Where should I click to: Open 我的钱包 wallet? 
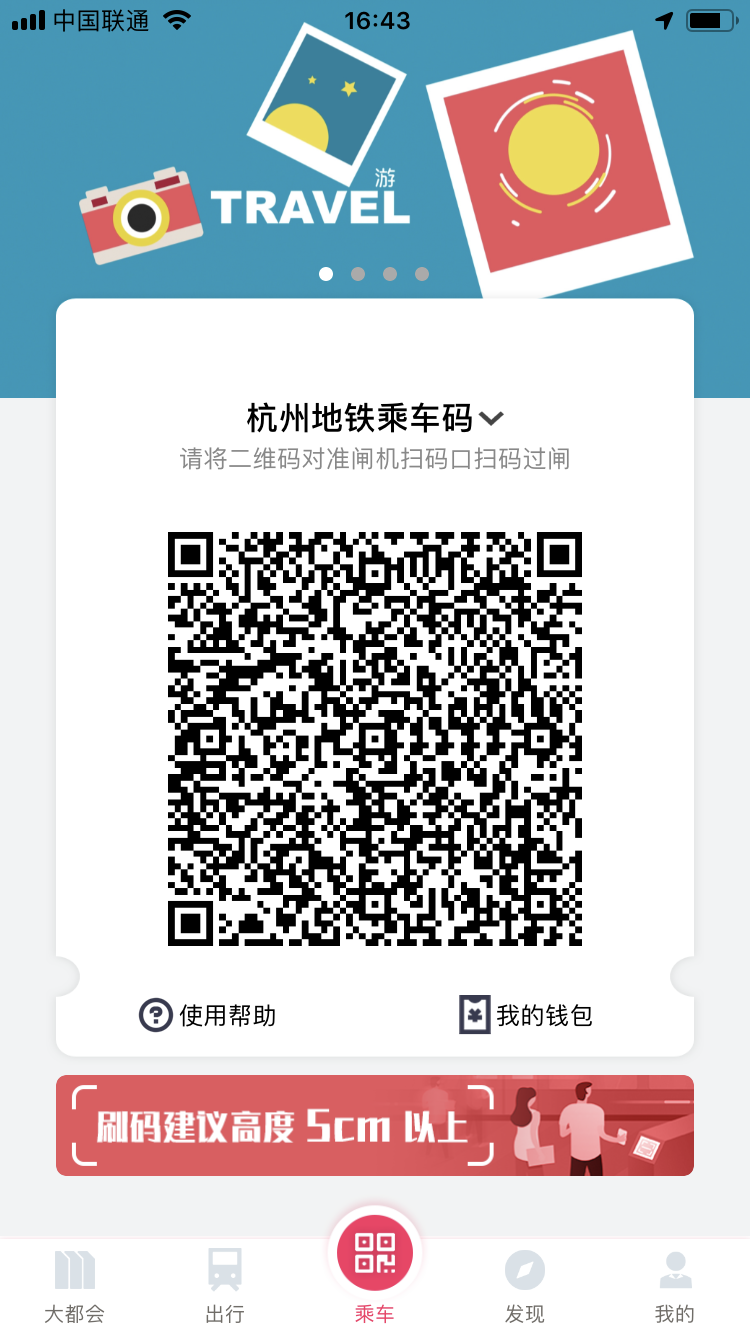(x=526, y=1015)
